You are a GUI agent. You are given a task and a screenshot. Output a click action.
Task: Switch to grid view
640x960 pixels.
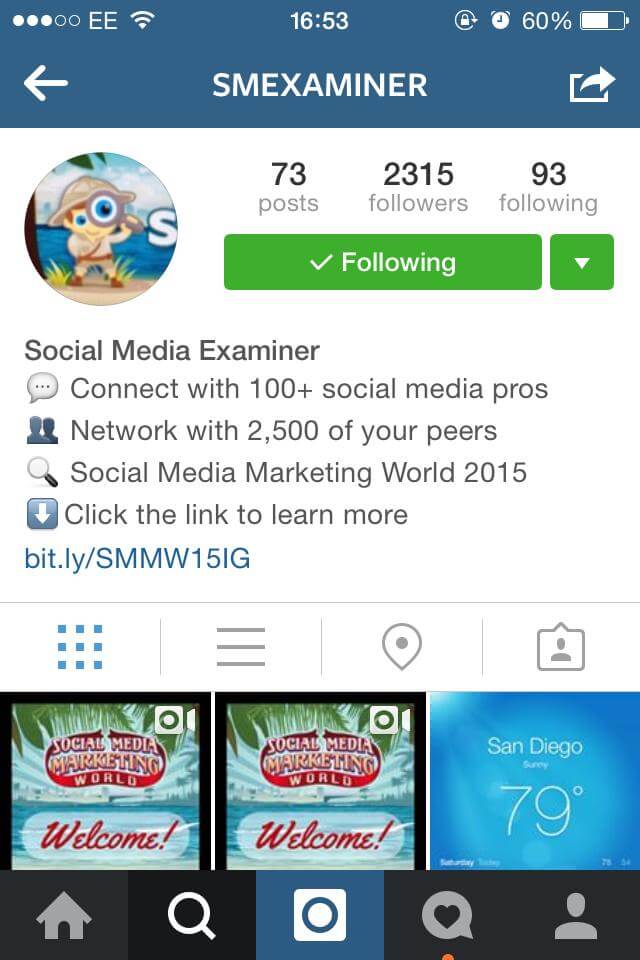(x=80, y=647)
